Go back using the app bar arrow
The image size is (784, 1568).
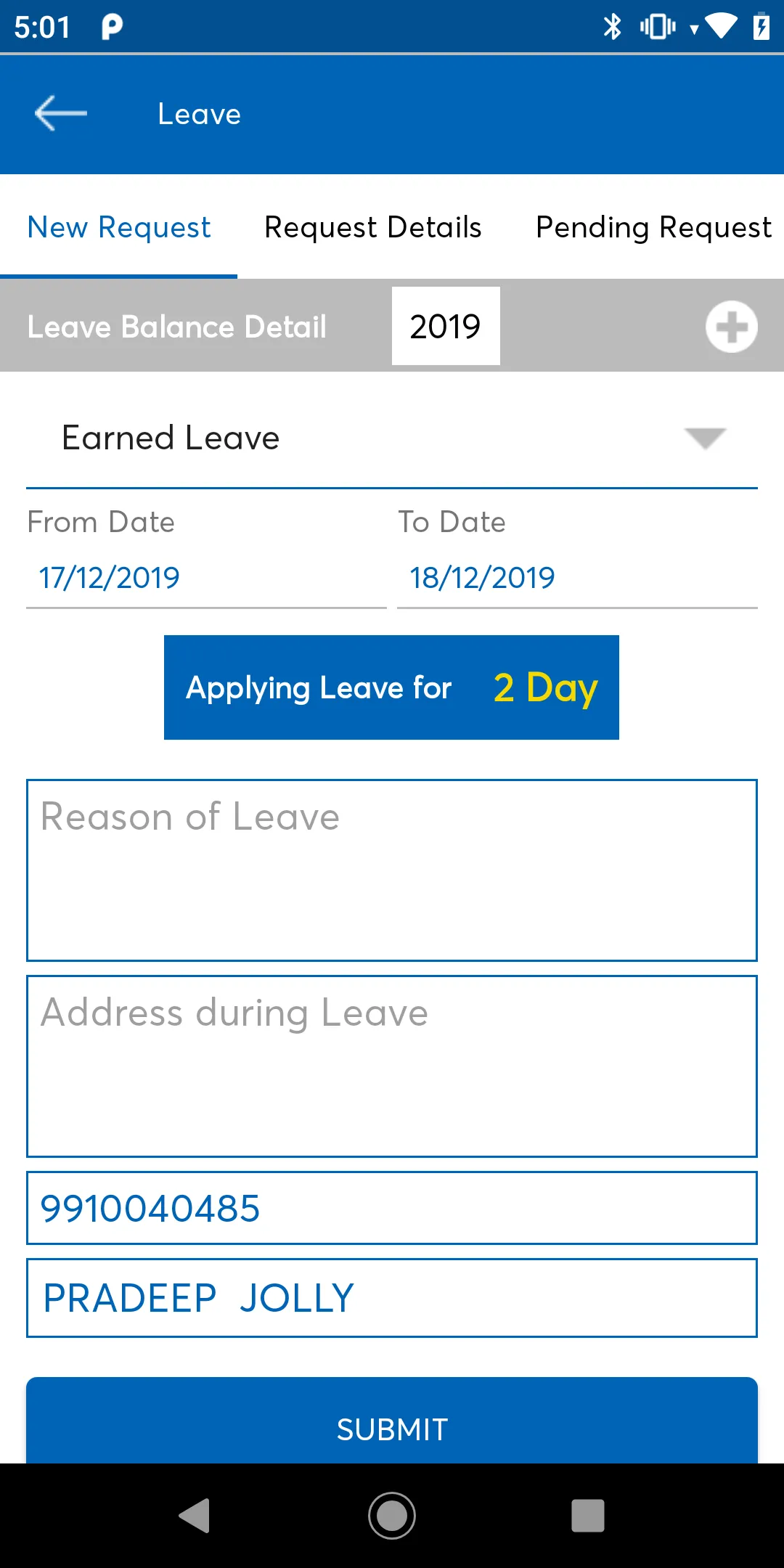[61, 114]
